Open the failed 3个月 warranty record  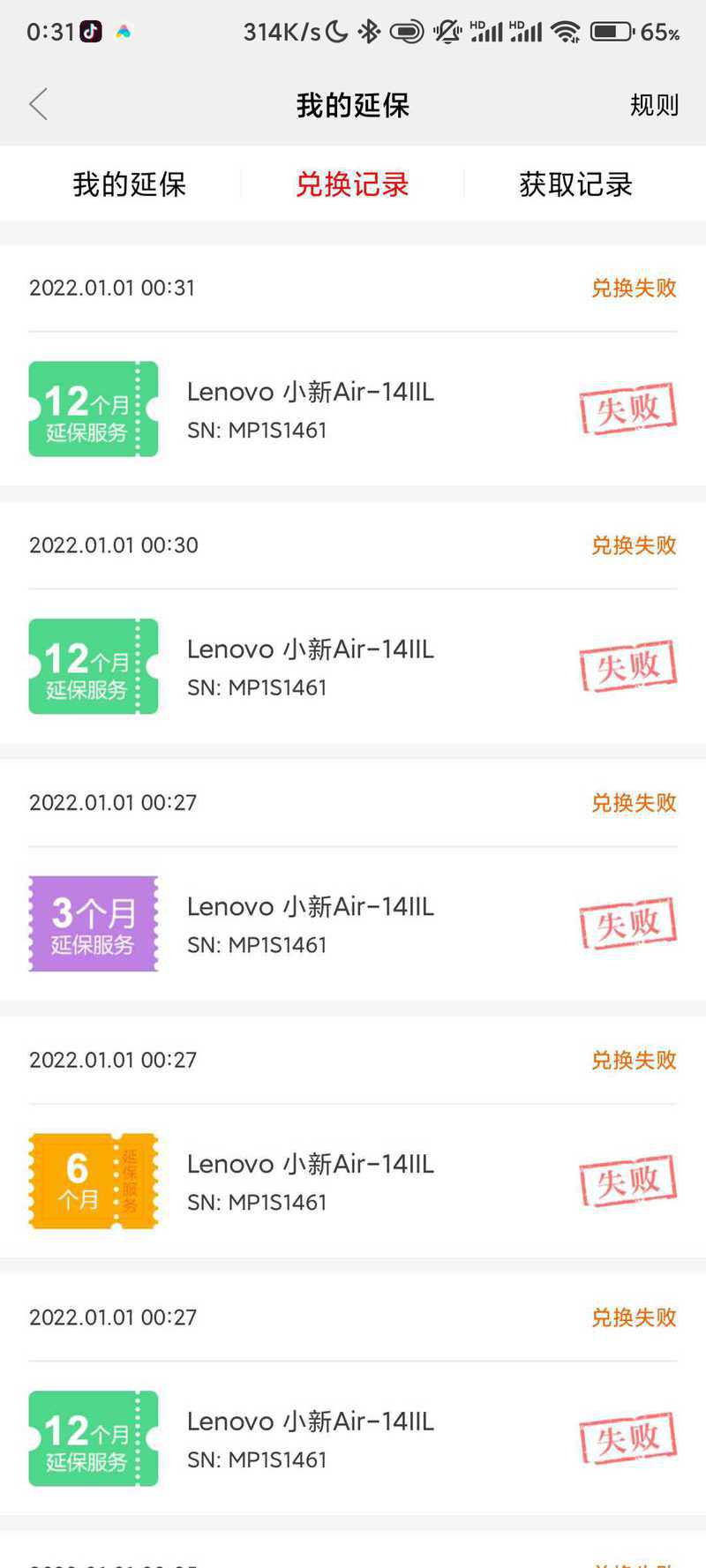353,881
